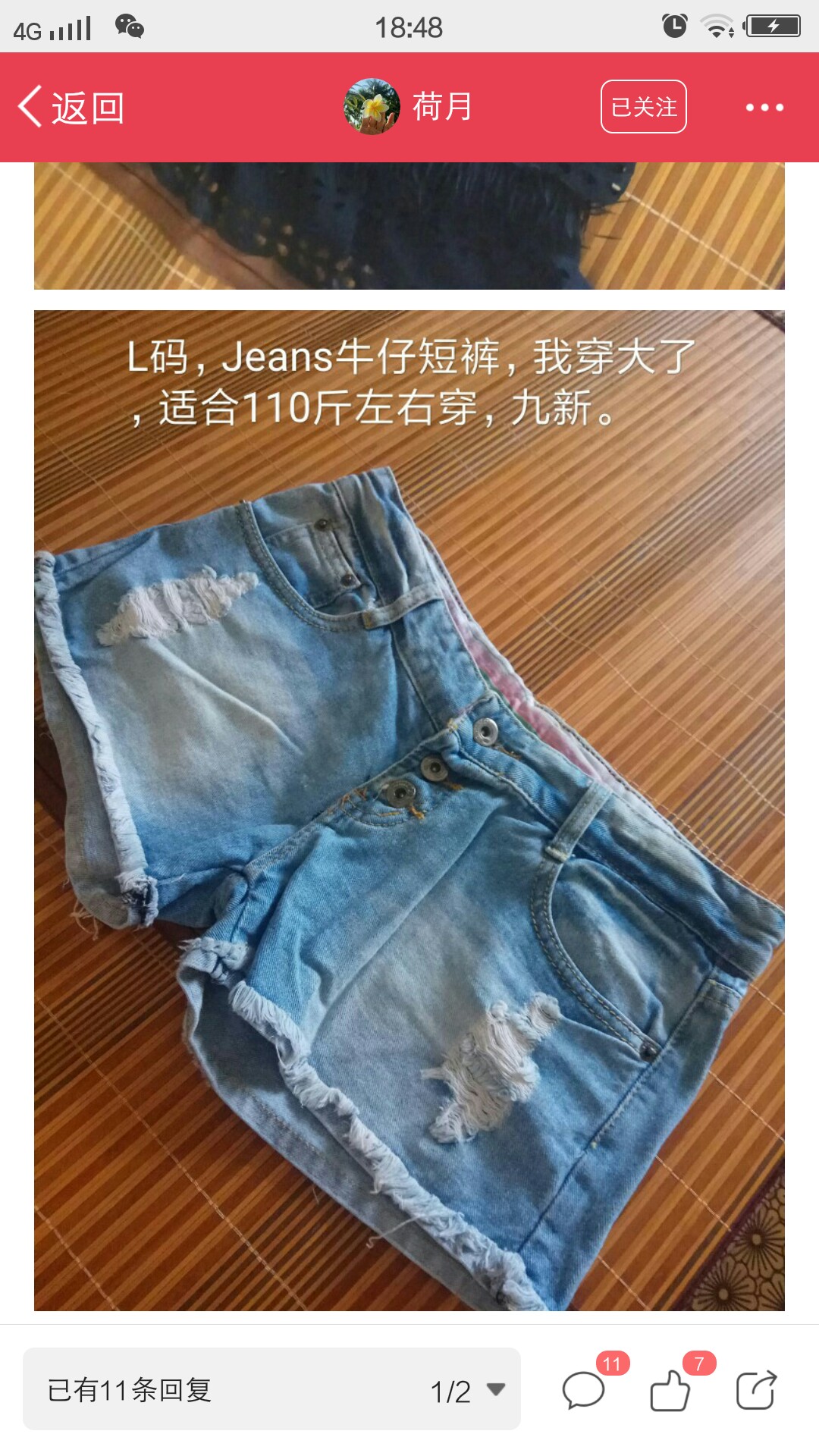Viewport: 819px width, 1456px height.
Task: Like this post with the thumbs-up icon
Action: pyautogui.click(x=670, y=1389)
